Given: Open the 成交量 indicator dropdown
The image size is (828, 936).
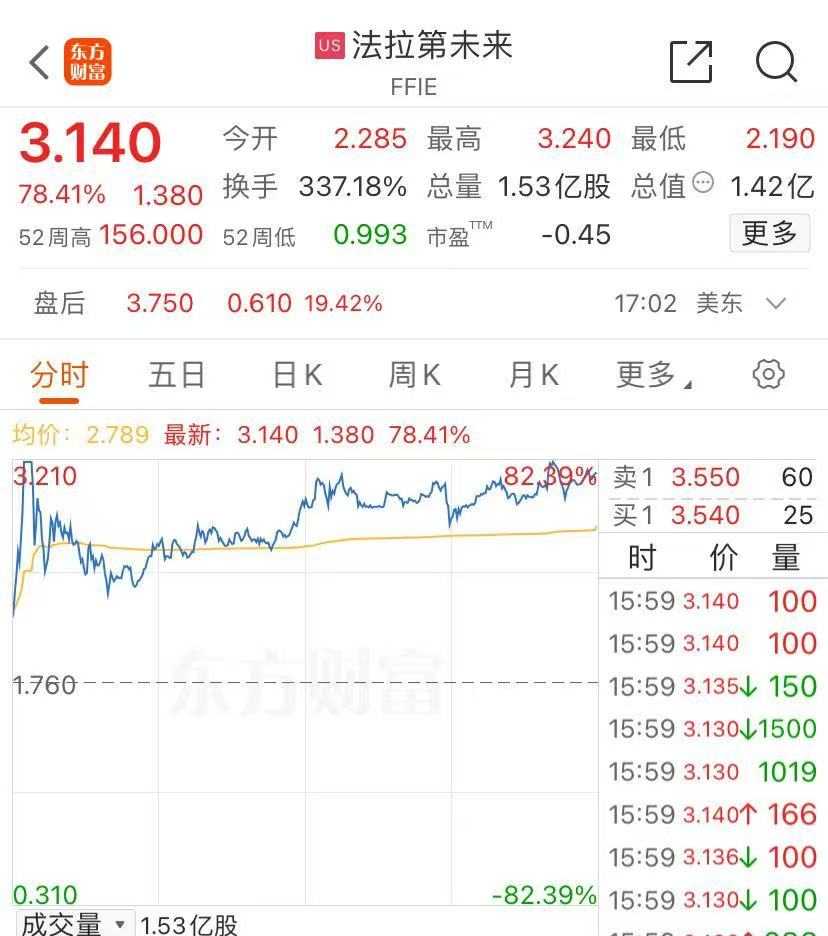Looking at the screenshot, I should 75,923.
